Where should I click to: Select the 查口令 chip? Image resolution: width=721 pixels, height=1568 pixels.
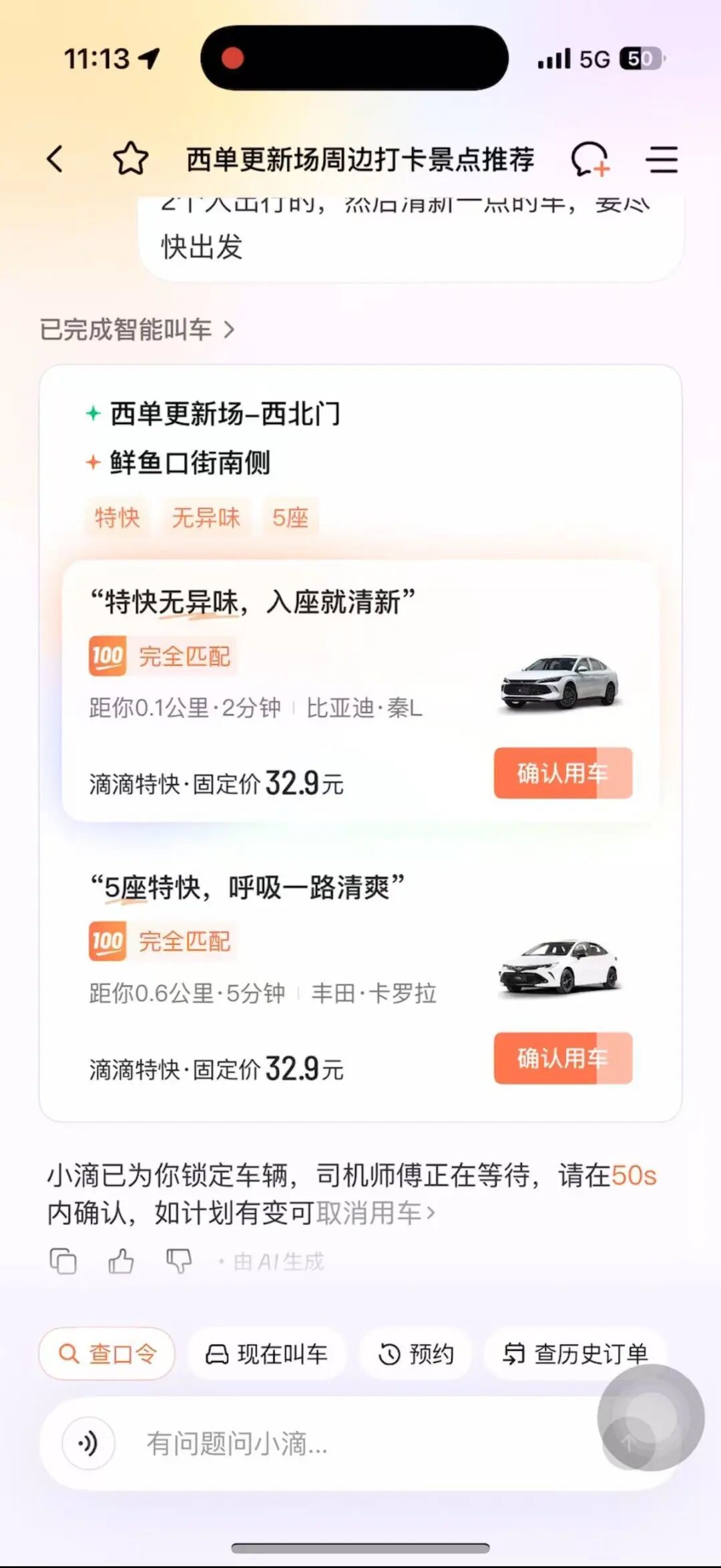(107, 1354)
